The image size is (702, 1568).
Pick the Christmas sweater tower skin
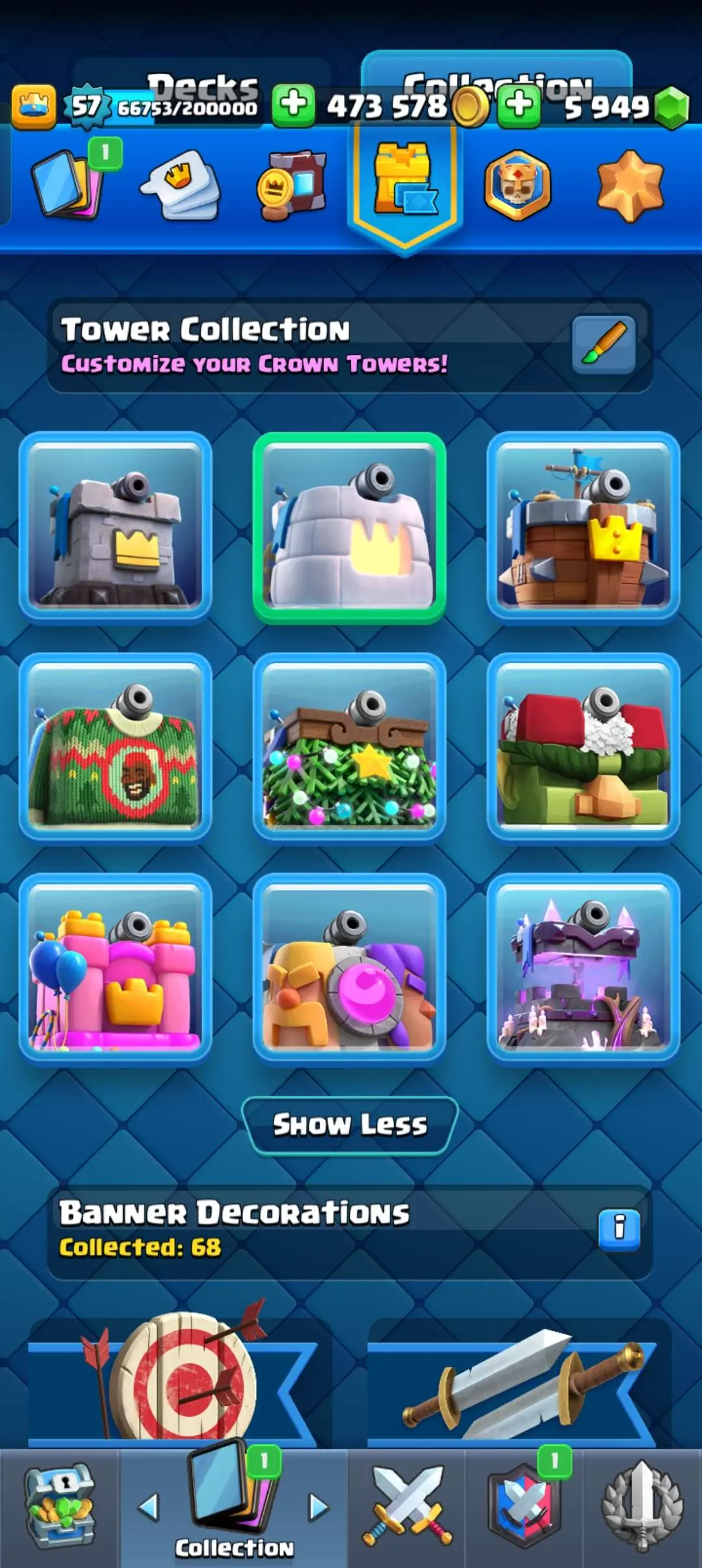click(116, 748)
